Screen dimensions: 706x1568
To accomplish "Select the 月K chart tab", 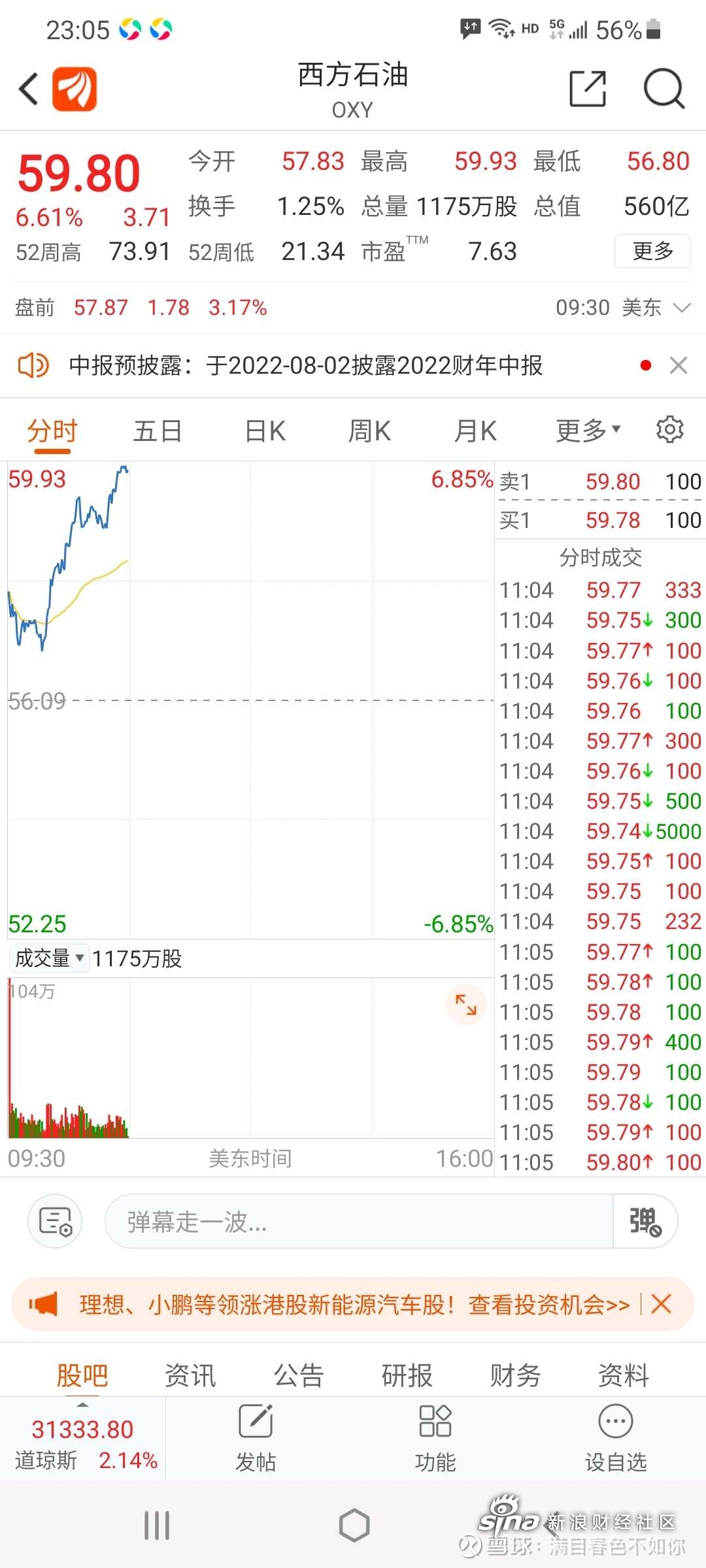I will pyautogui.click(x=475, y=431).
